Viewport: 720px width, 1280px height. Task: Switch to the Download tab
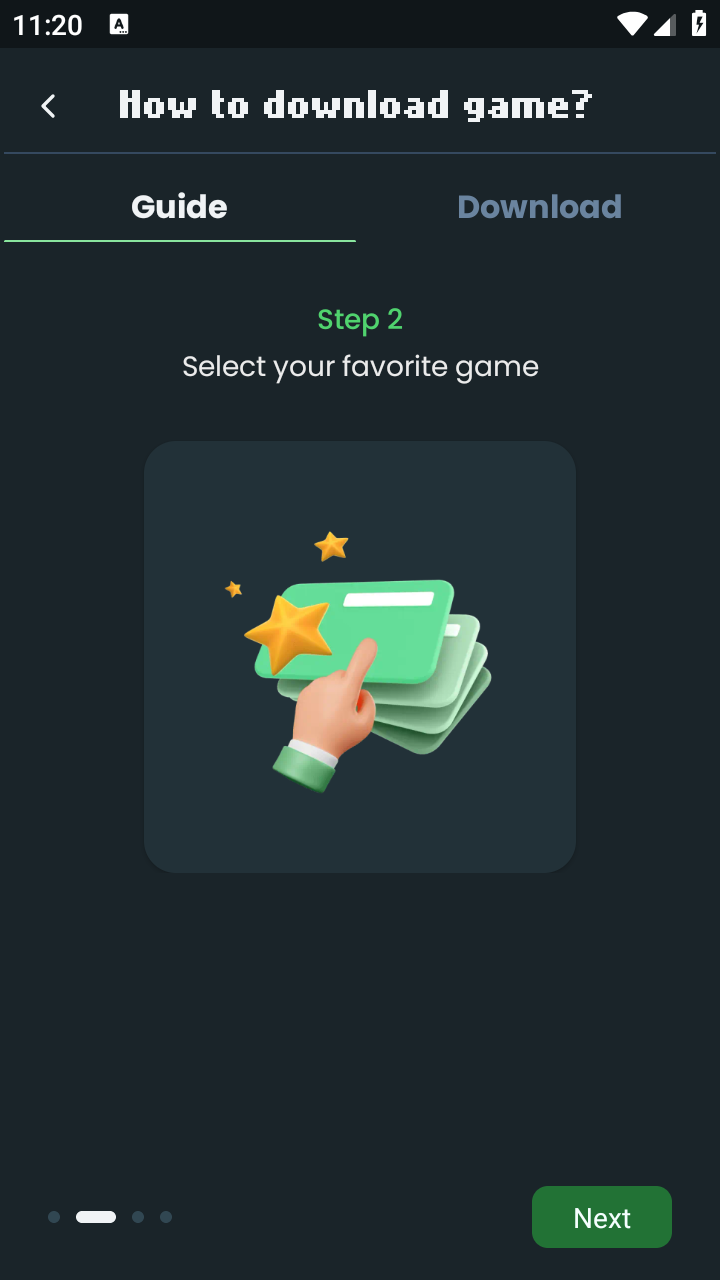tap(539, 207)
